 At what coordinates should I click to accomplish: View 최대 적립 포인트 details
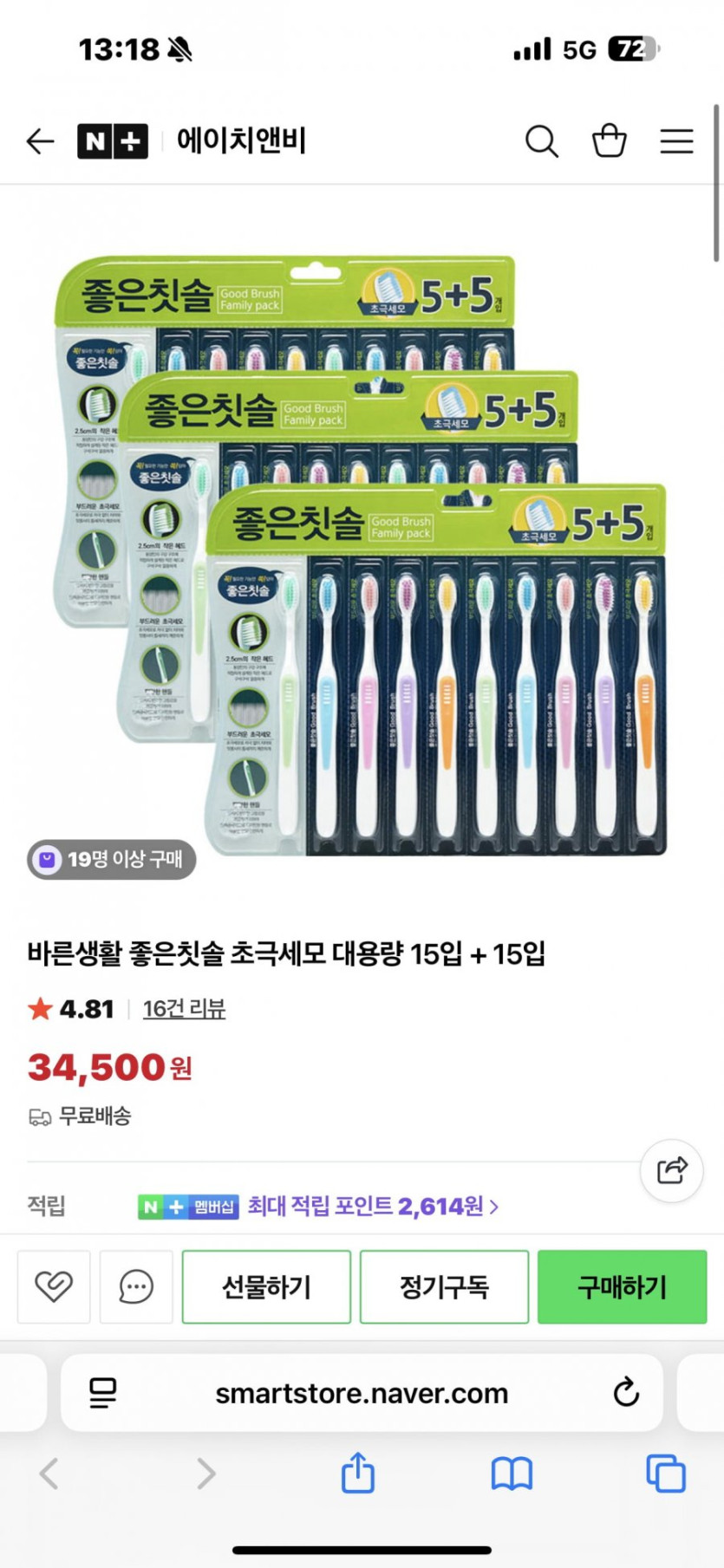[x=373, y=1207]
